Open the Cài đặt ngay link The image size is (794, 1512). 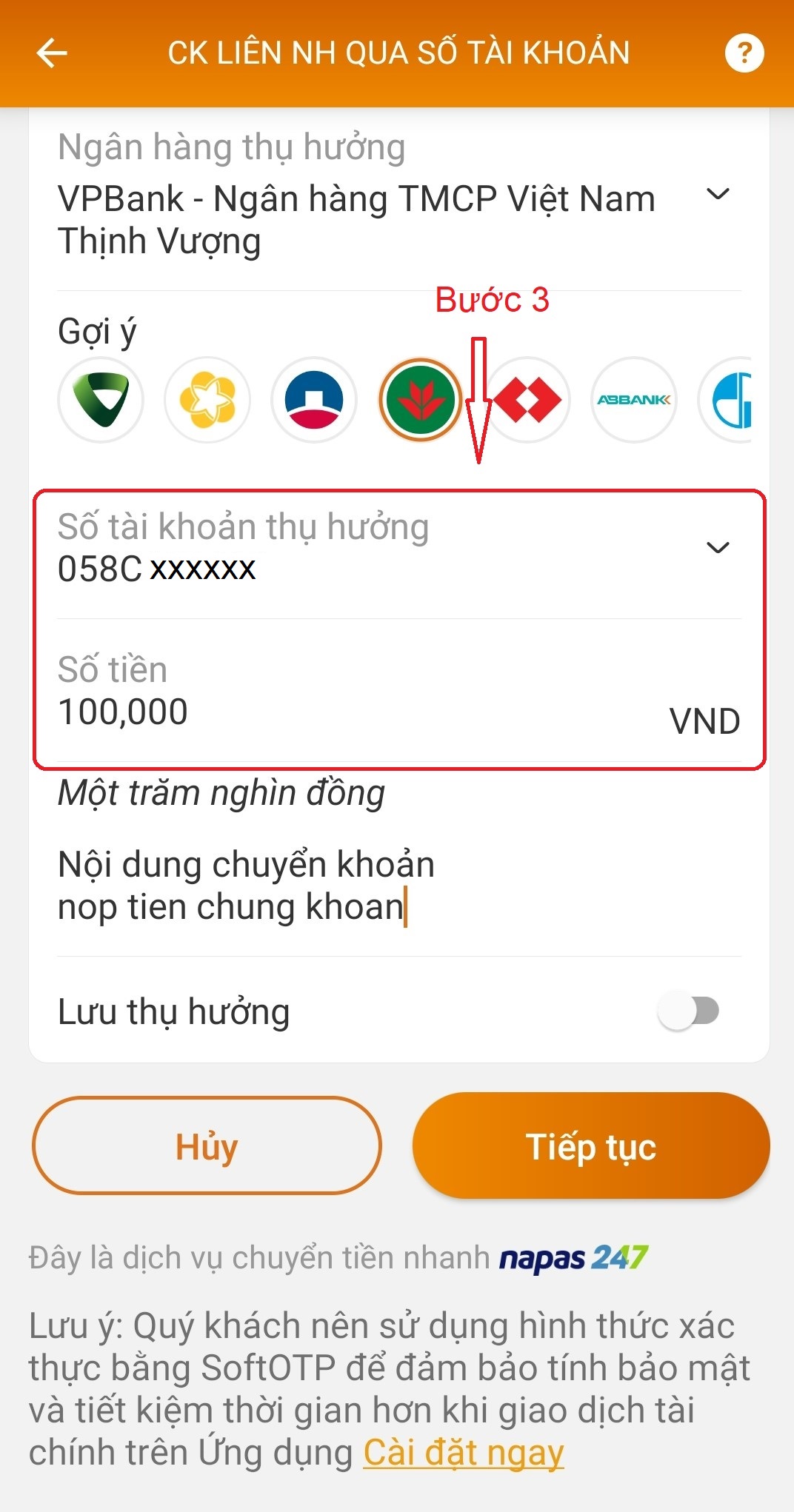pyautogui.click(x=464, y=1453)
